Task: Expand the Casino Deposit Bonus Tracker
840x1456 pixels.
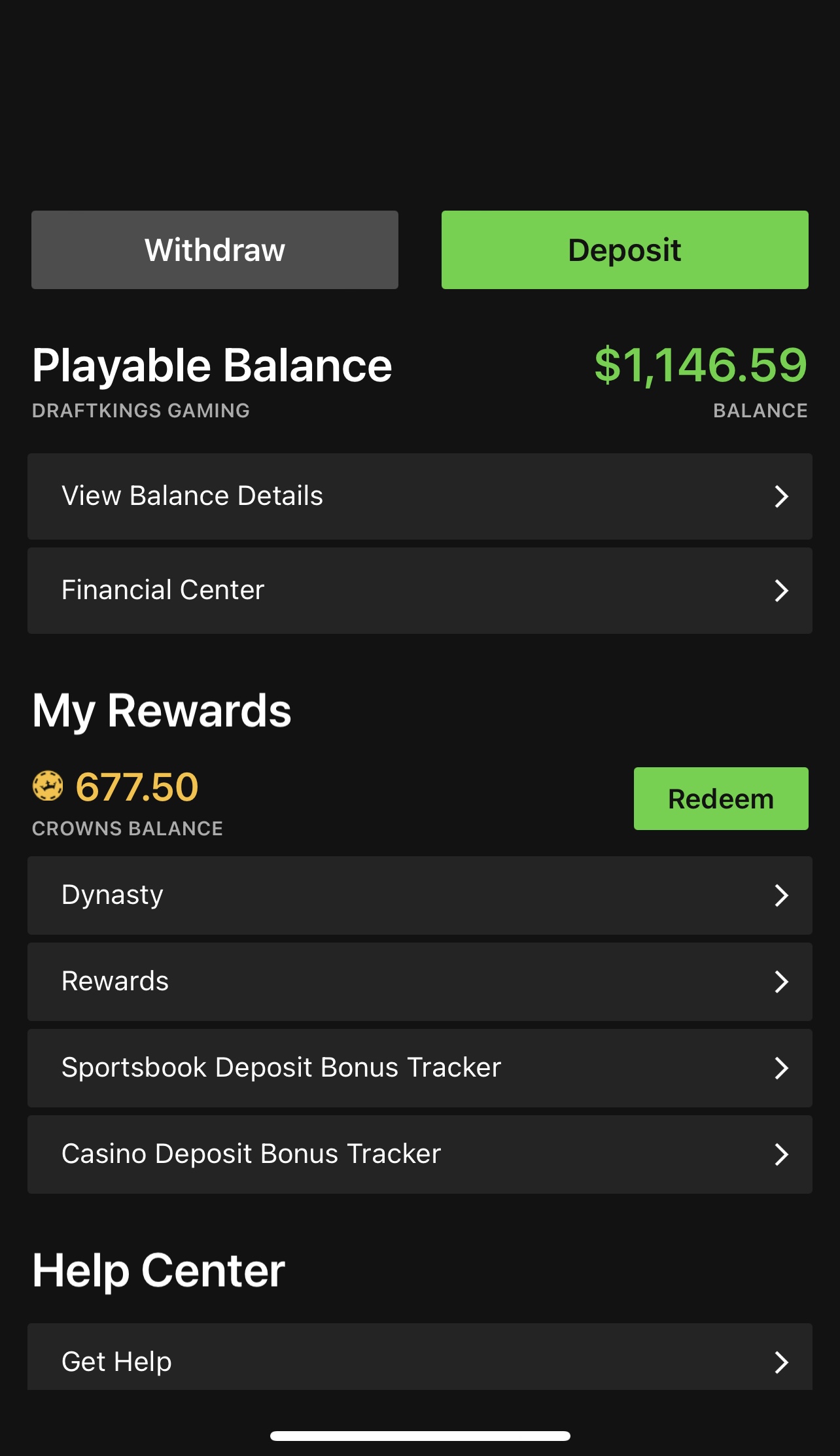Action: (419, 1154)
